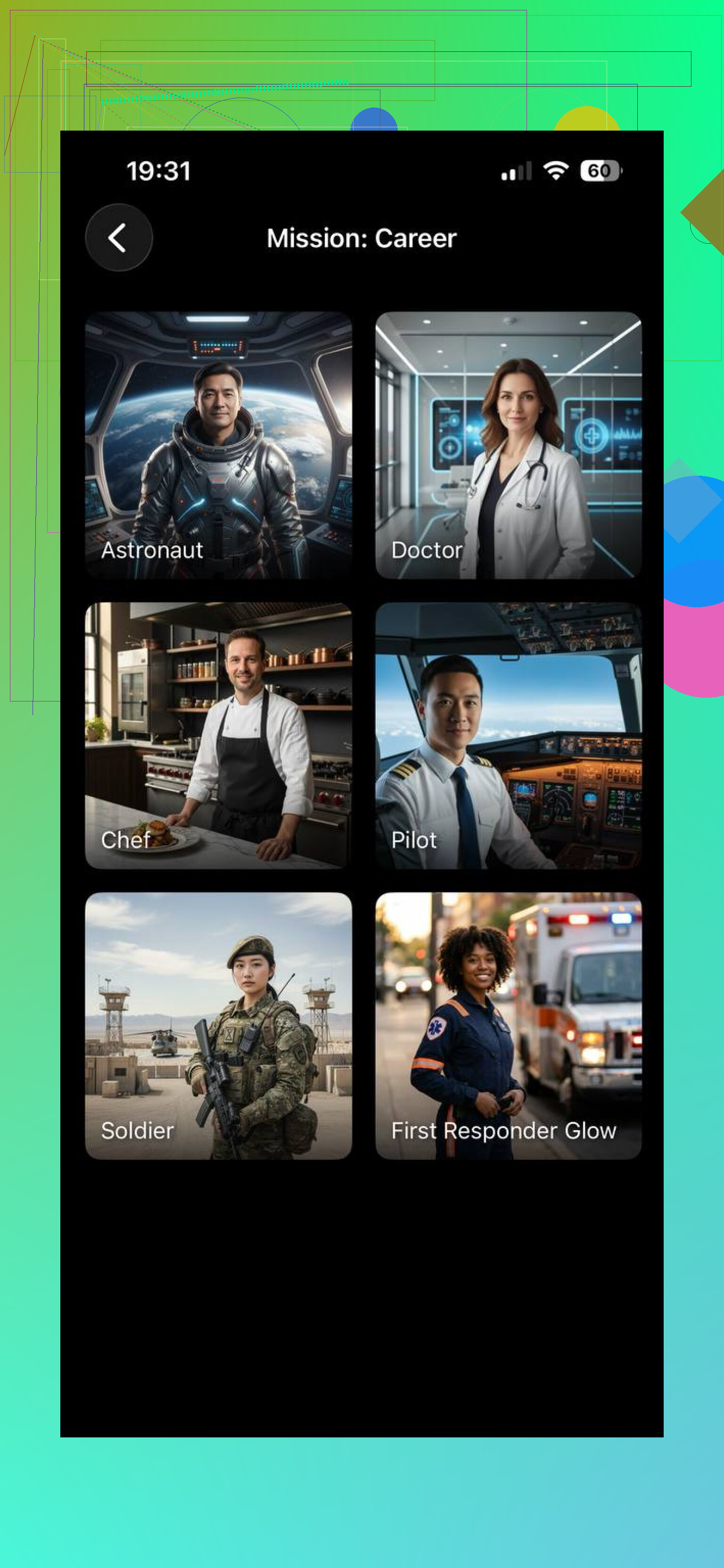
Task: Open the First Responder Glow card
Action: pos(508,1026)
